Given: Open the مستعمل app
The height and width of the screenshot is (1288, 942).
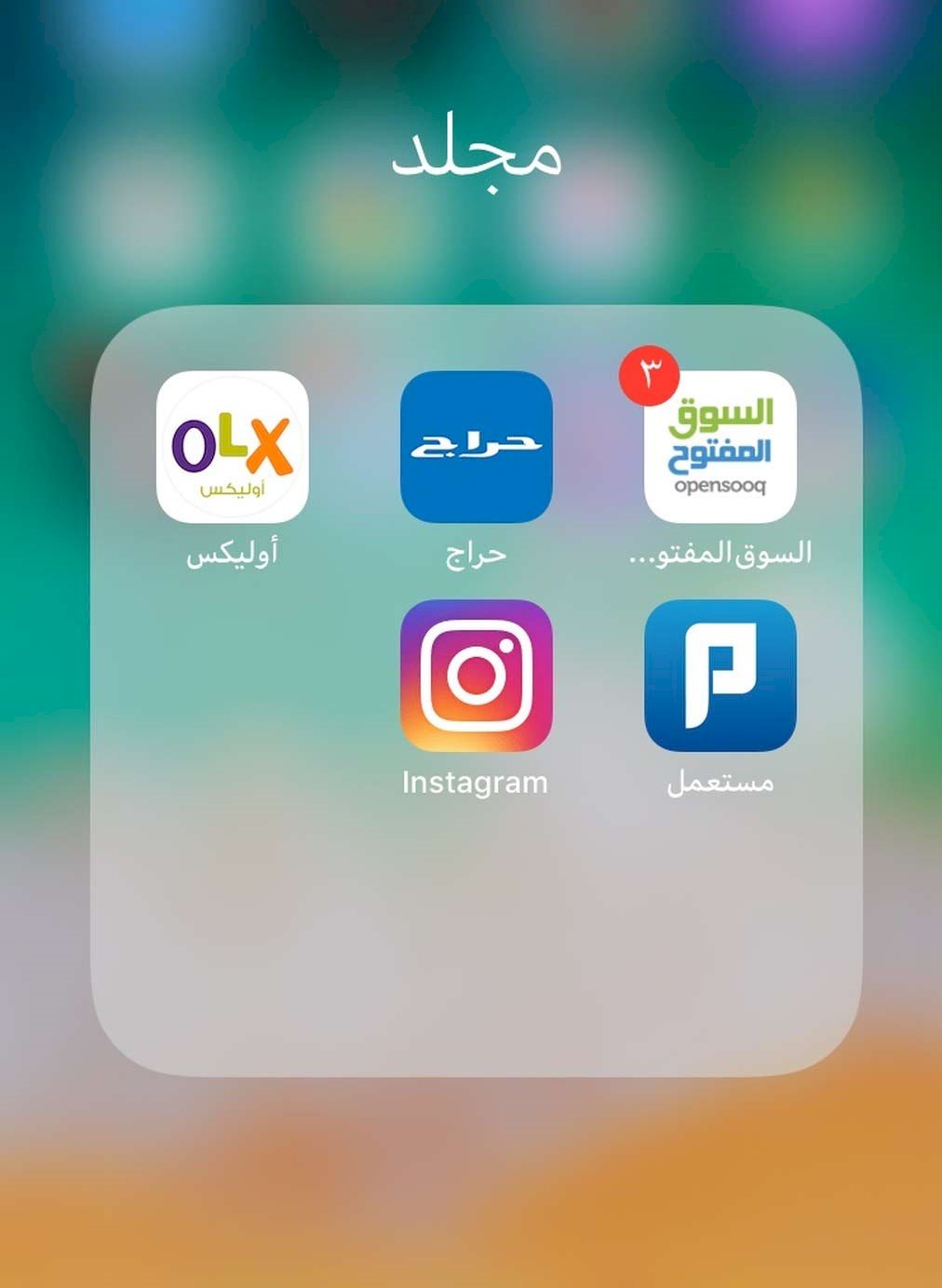Looking at the screenshot, I should click(x=720, y=676).
